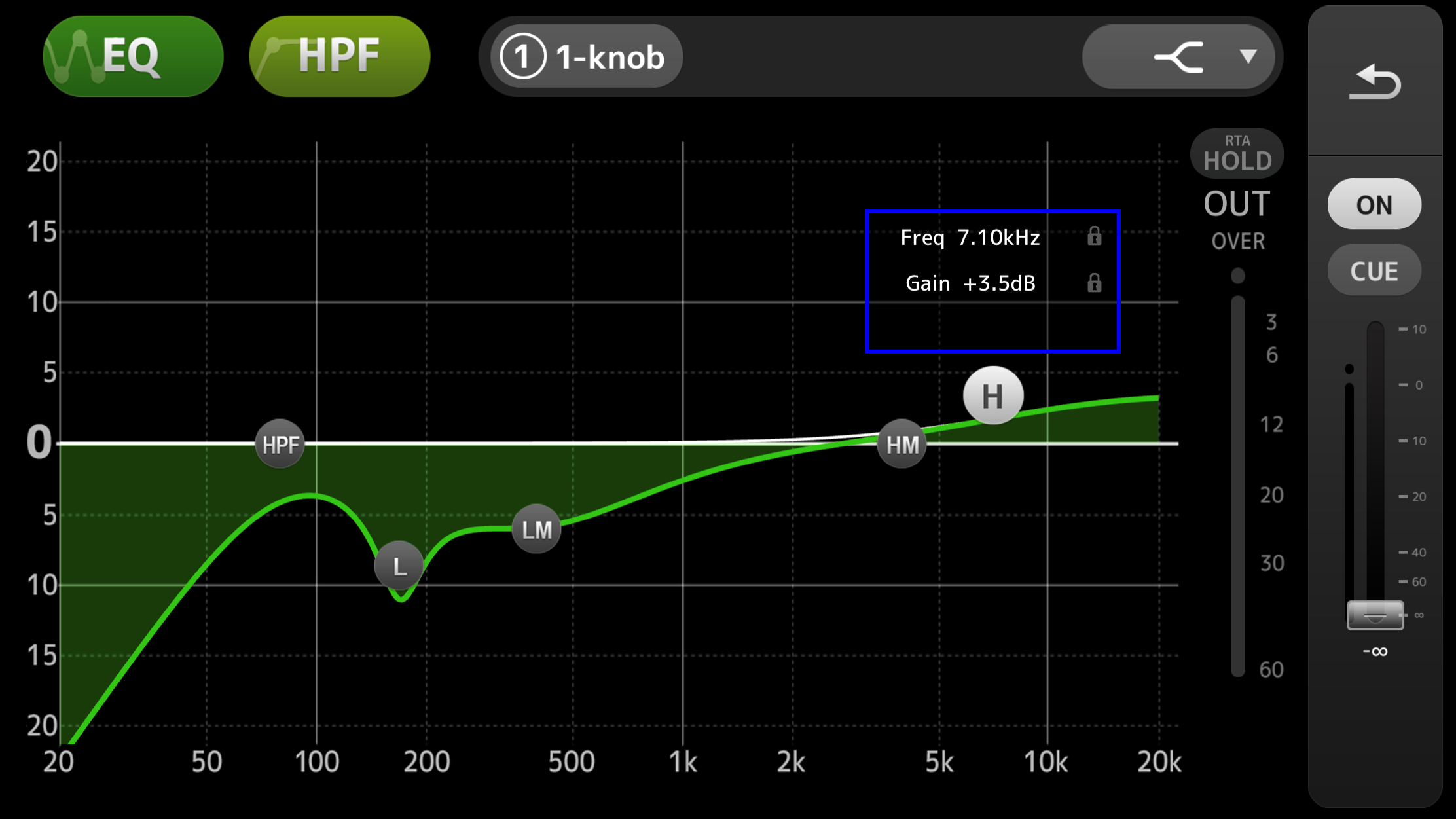Select the H band handle
Screen dimensions: 1456x819
[x=992, y=396]
